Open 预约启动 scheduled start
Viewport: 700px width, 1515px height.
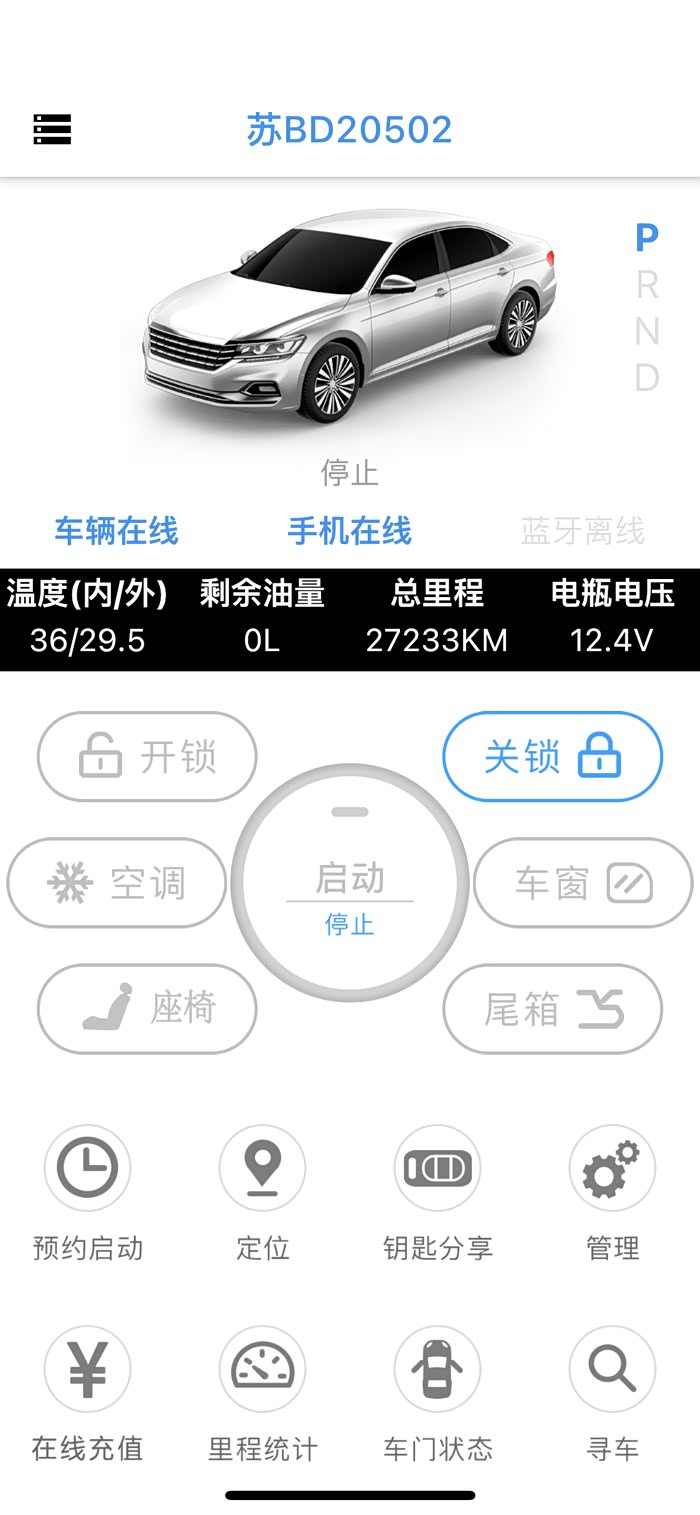(88, 1168)
